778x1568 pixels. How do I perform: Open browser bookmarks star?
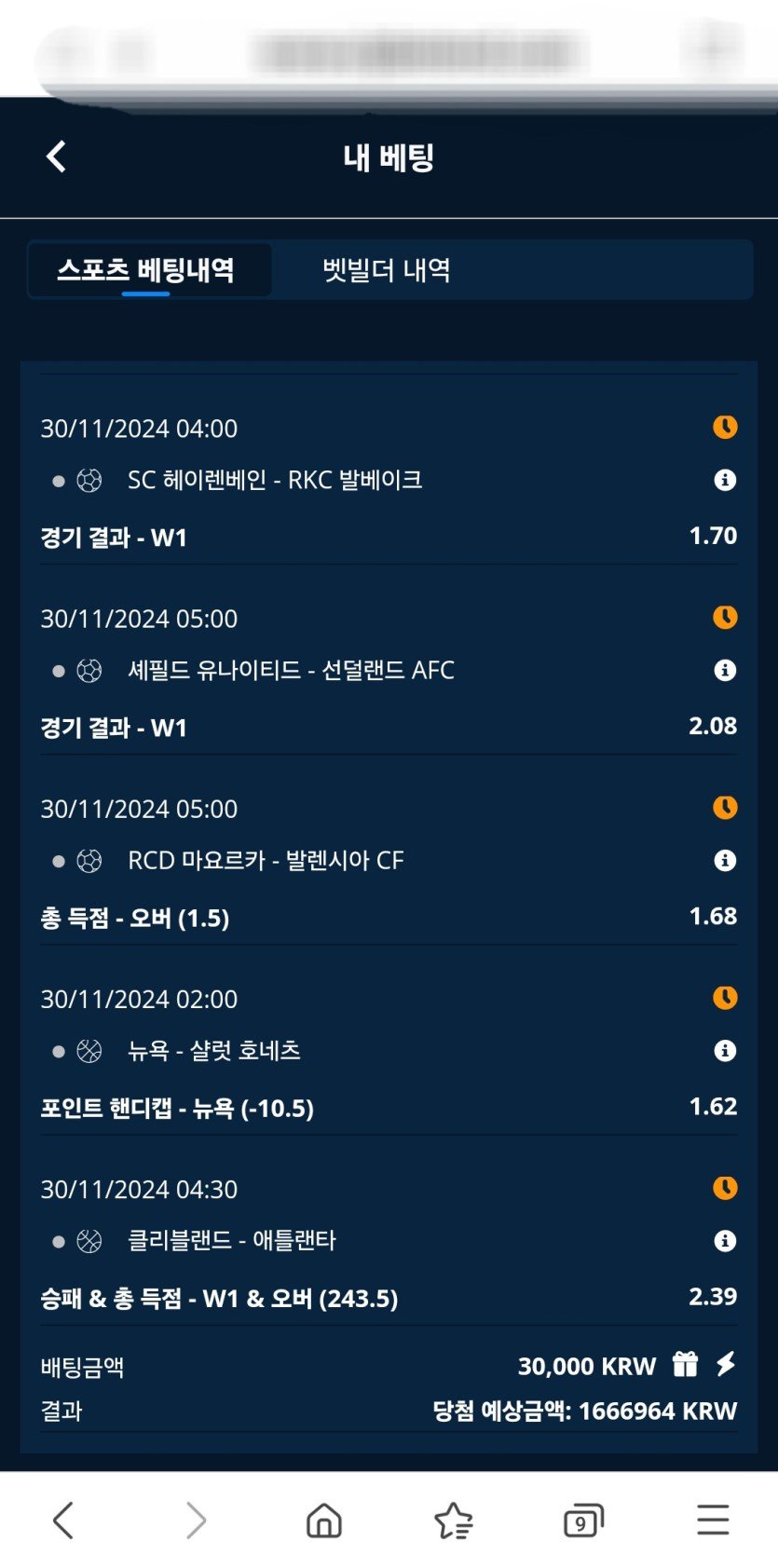pyautogui.click(x=453, y=1520)
